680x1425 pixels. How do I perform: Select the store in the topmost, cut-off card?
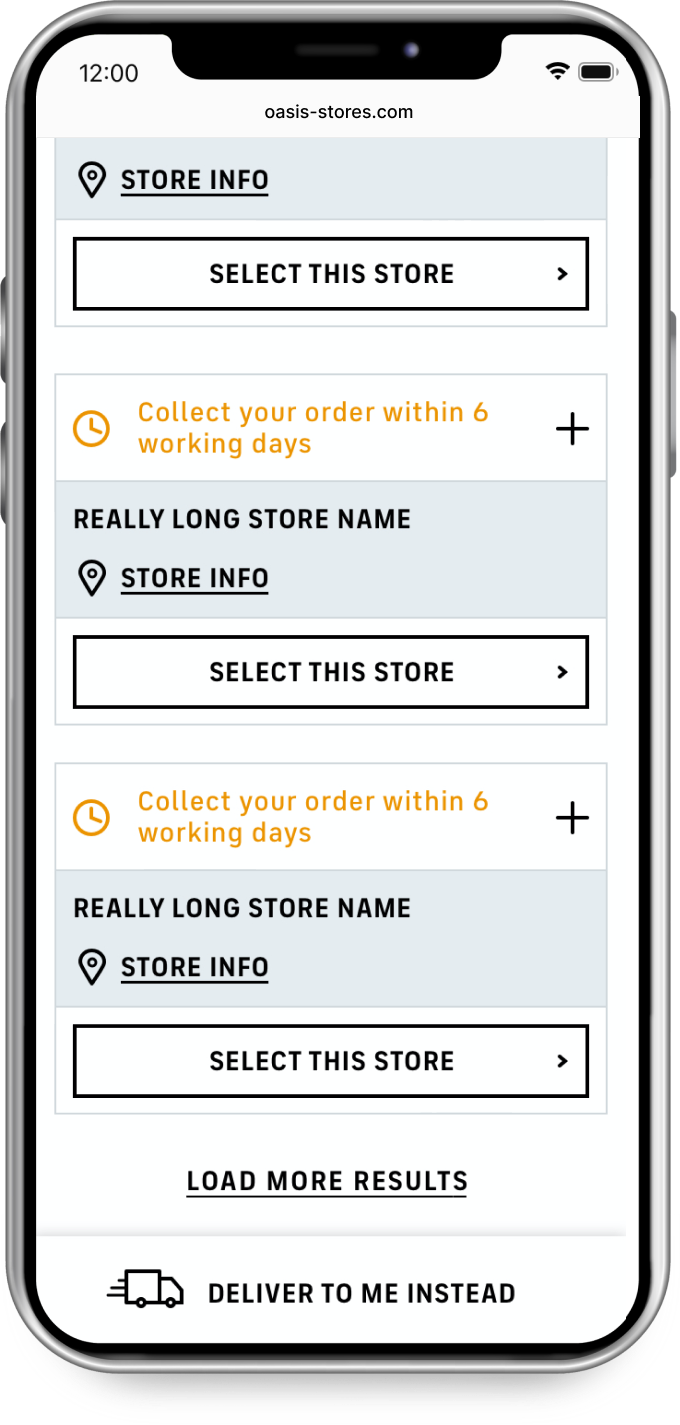[x=331, y=274]
